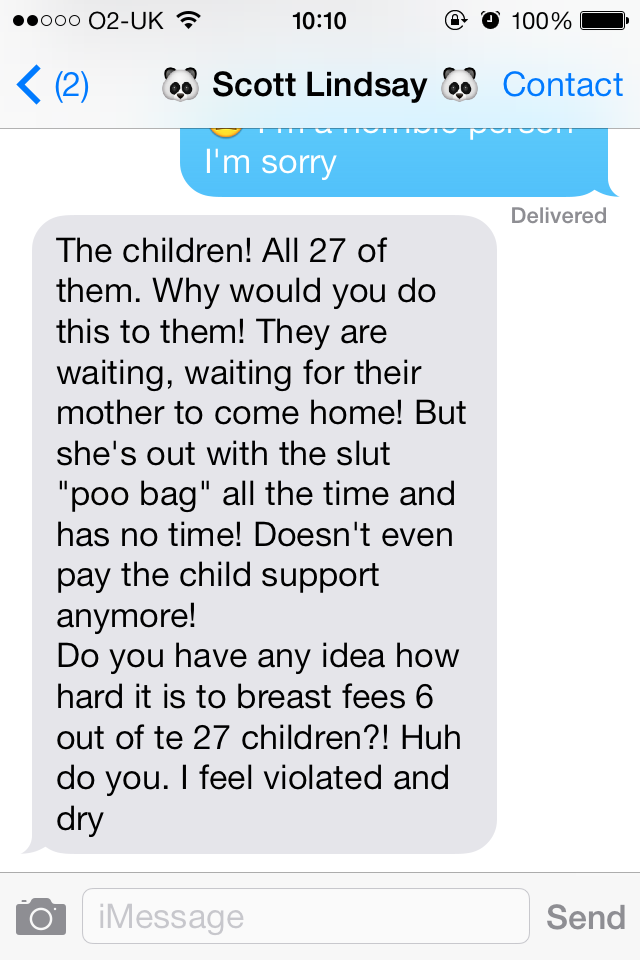Open Contact details for Scott Lindsay
The width and height of the screenshot is (640, 960).
pos(562,86)
